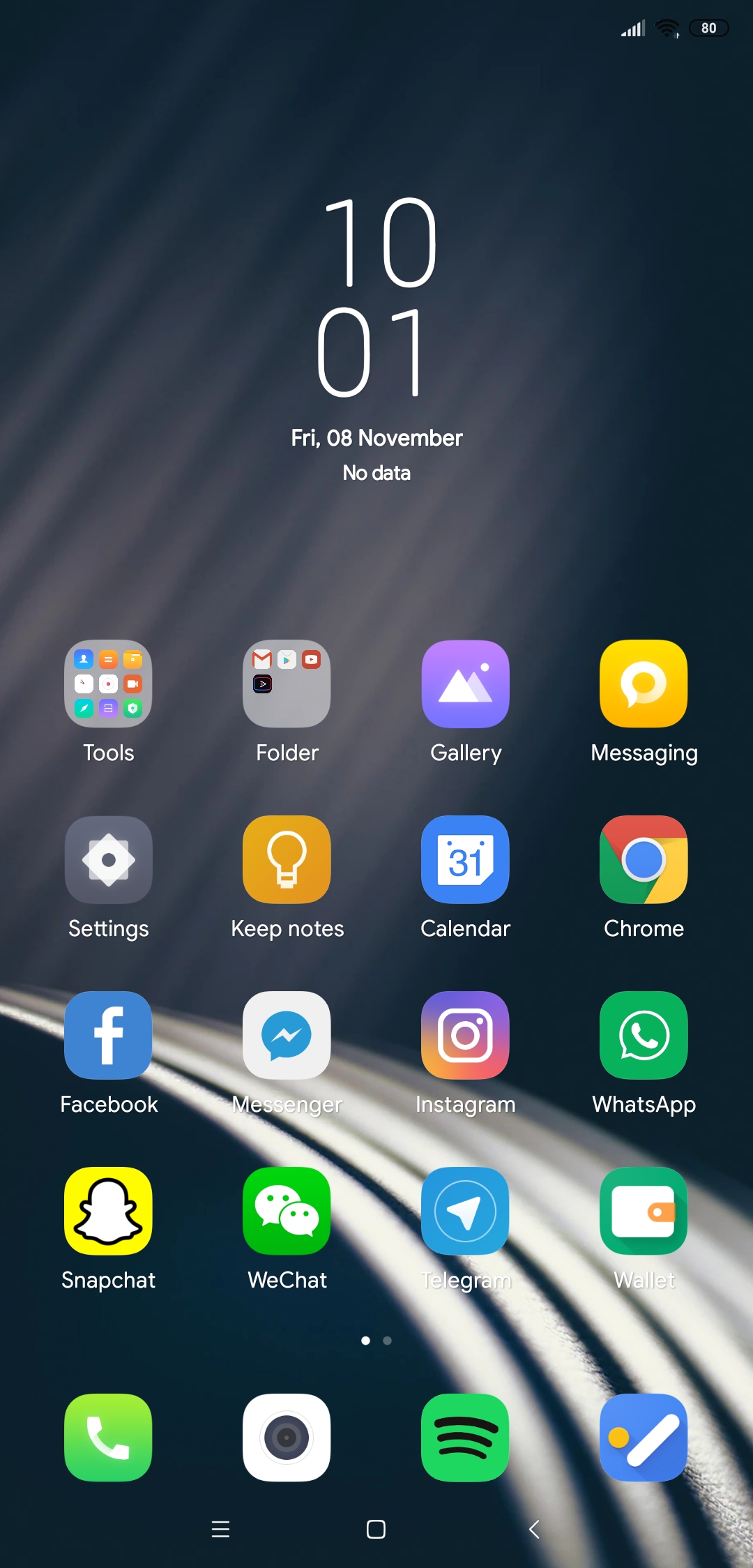
Task: Open the Phone dialer in dock
Action: click(x=108, y=1437)
